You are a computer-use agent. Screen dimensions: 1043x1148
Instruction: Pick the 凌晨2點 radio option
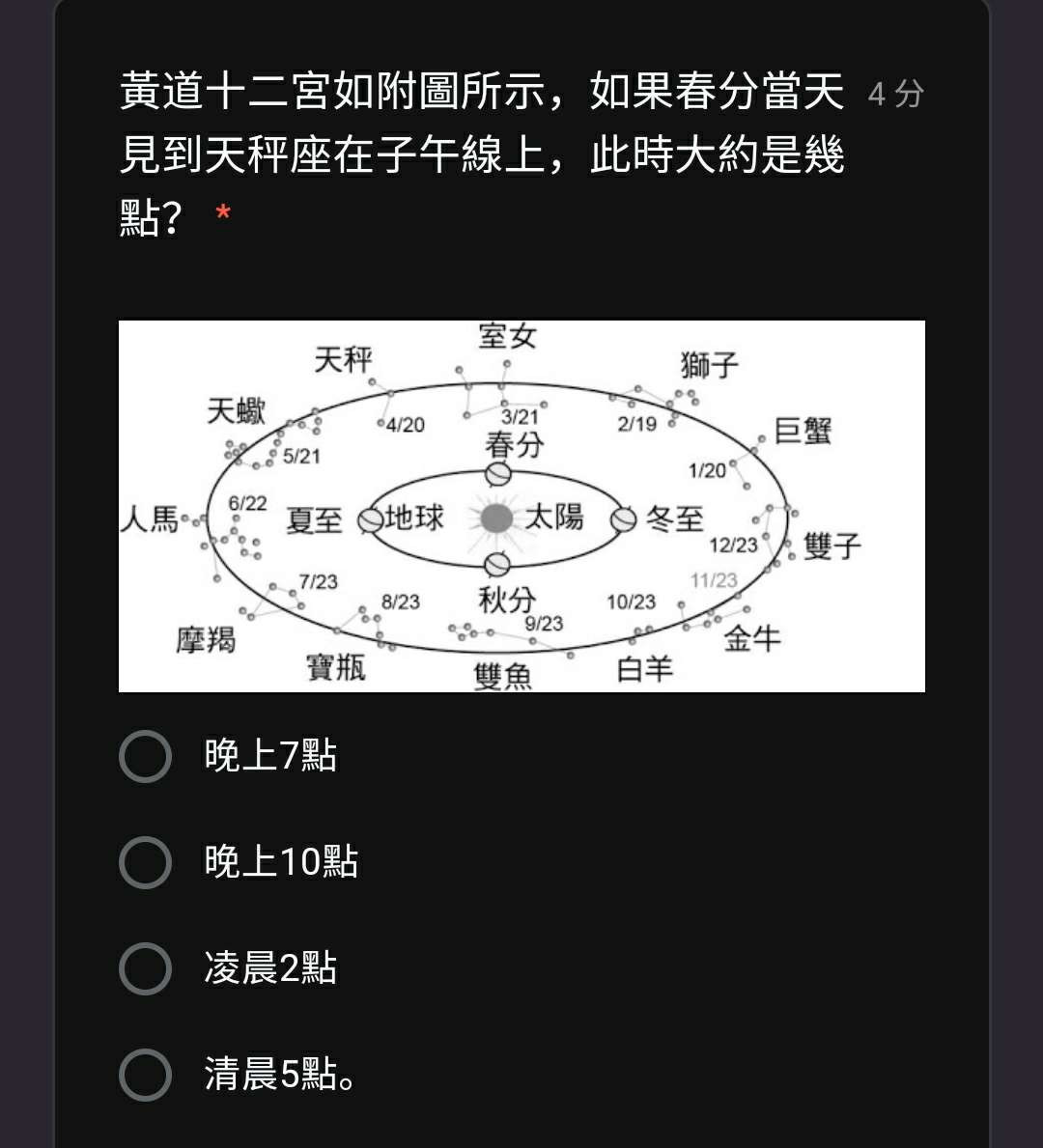click(x=145, y=968)
